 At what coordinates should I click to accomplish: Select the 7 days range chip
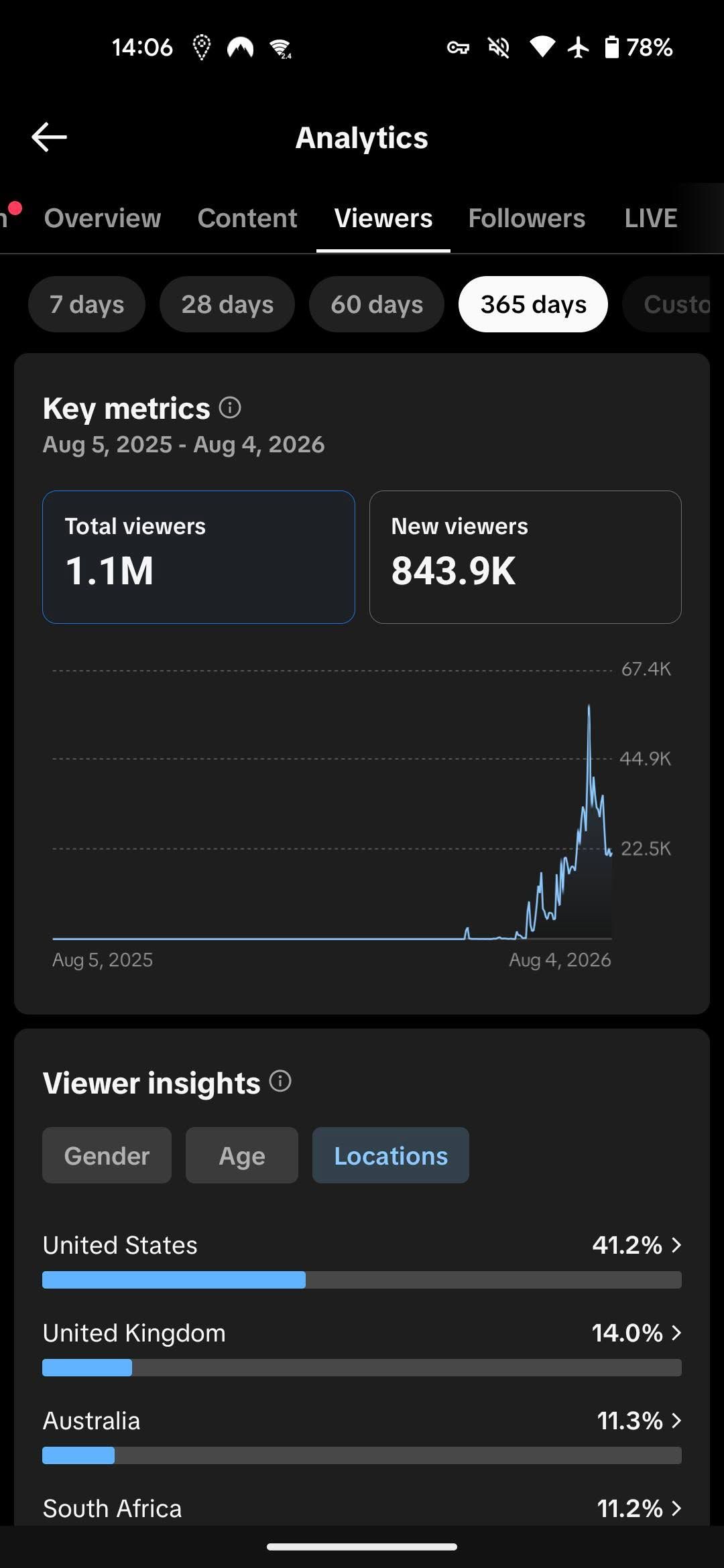coord(86,304)
